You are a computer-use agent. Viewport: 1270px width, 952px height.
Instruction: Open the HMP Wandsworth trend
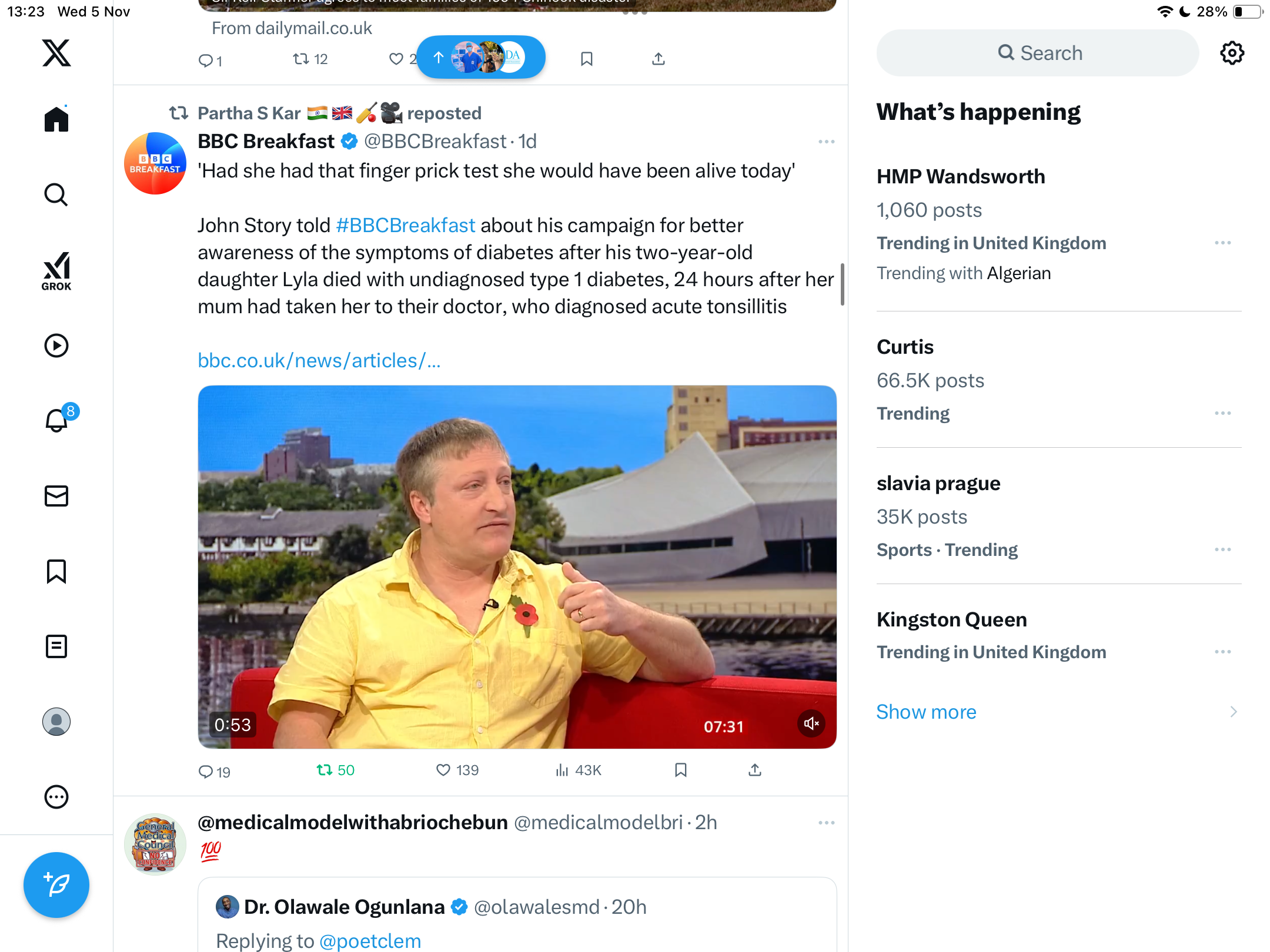pos(961,176)
